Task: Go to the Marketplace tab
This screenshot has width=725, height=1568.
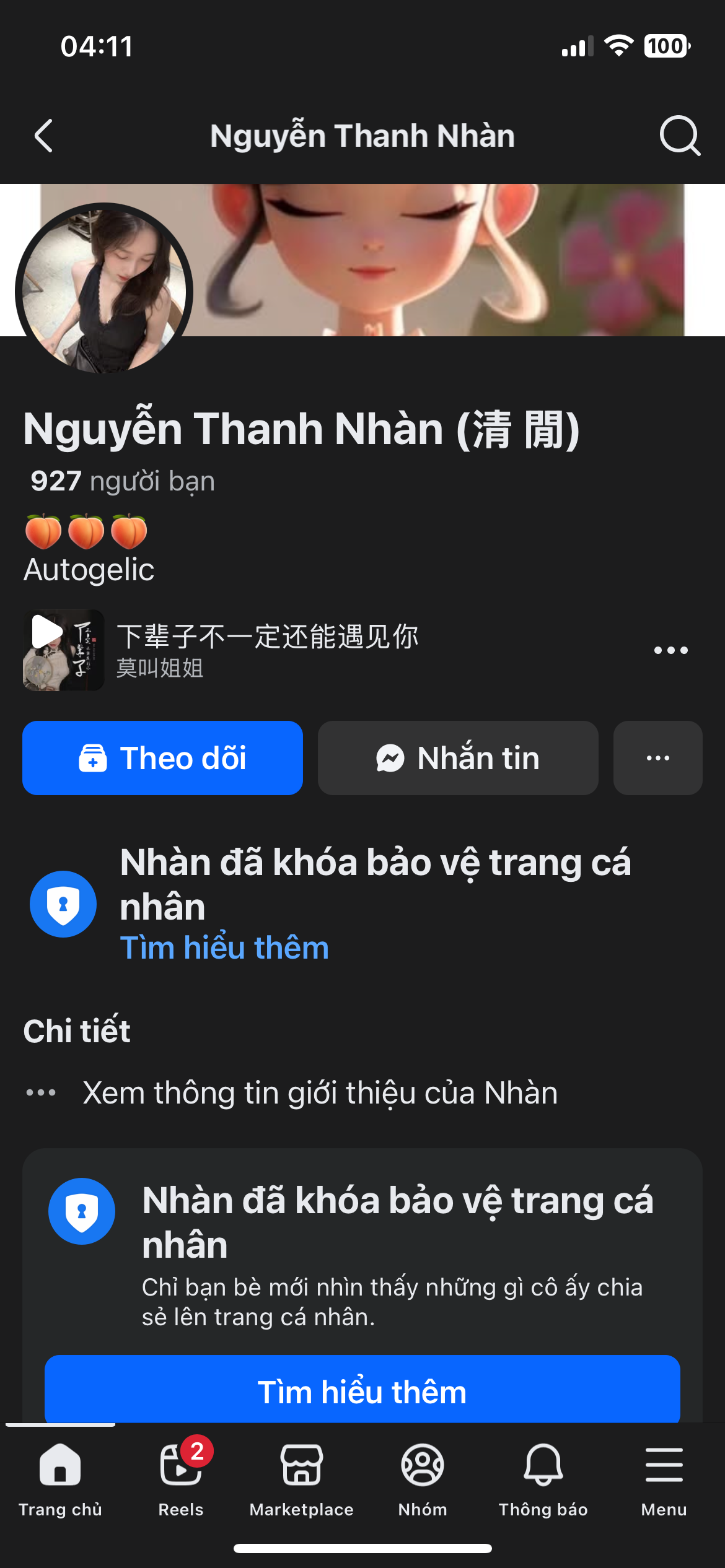Action: point(302,1477)
